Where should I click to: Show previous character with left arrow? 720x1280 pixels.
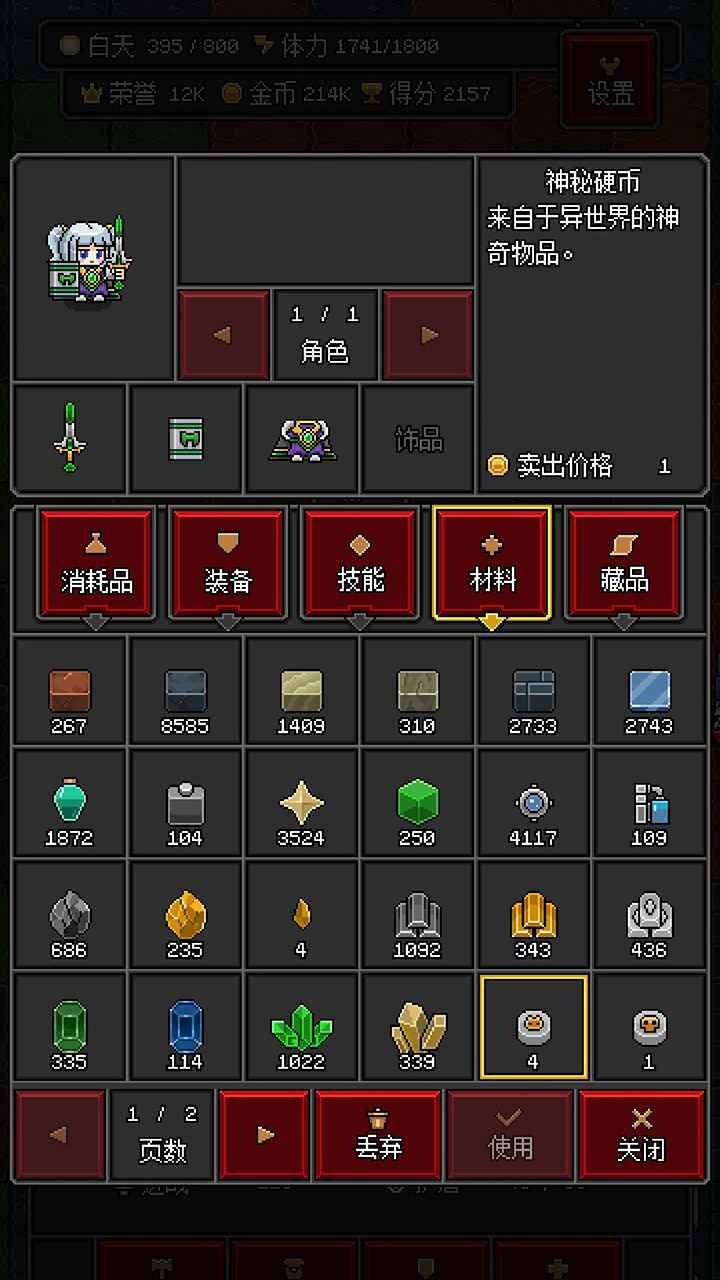[x=223, y=335]
